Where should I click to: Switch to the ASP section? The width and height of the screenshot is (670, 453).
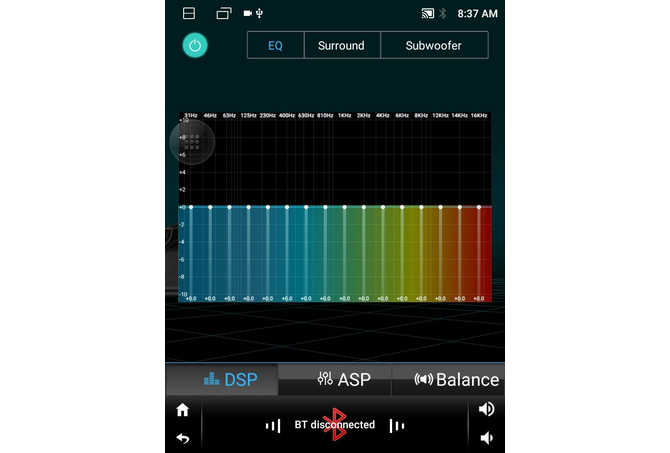(x=336, y=380)
